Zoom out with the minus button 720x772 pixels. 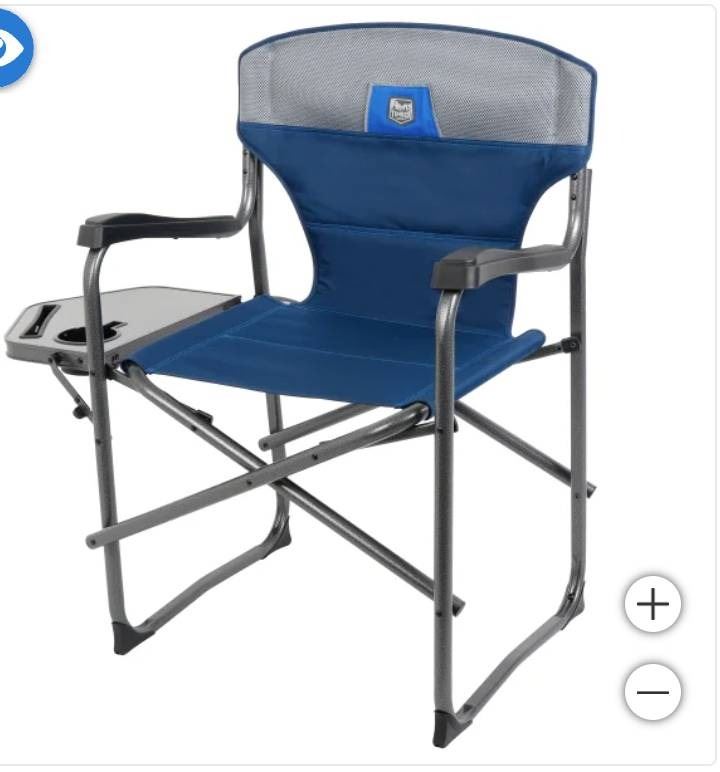(x=653, y=691)
